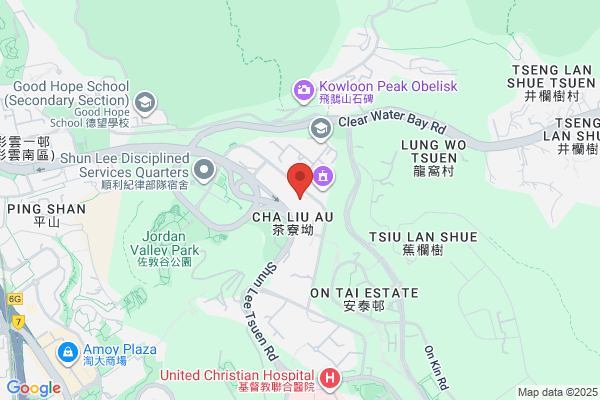The image size is (600, 400).
Task: Tap the purple landmark marker beside the red pin
Action: (323, 177)
